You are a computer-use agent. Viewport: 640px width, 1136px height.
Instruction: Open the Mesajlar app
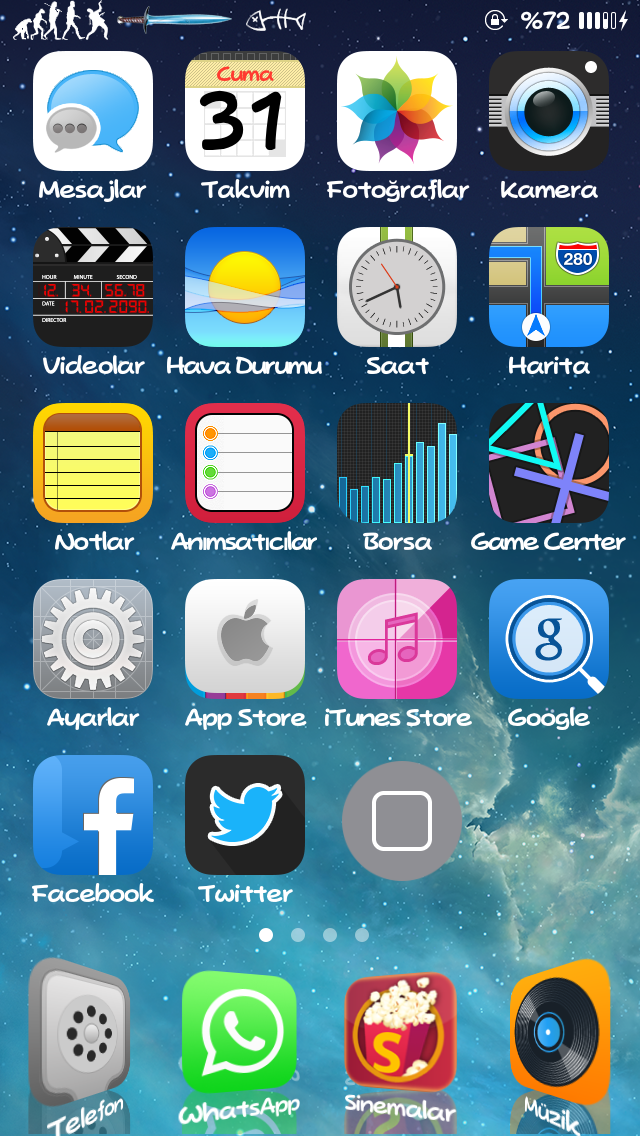pos(93,111)
